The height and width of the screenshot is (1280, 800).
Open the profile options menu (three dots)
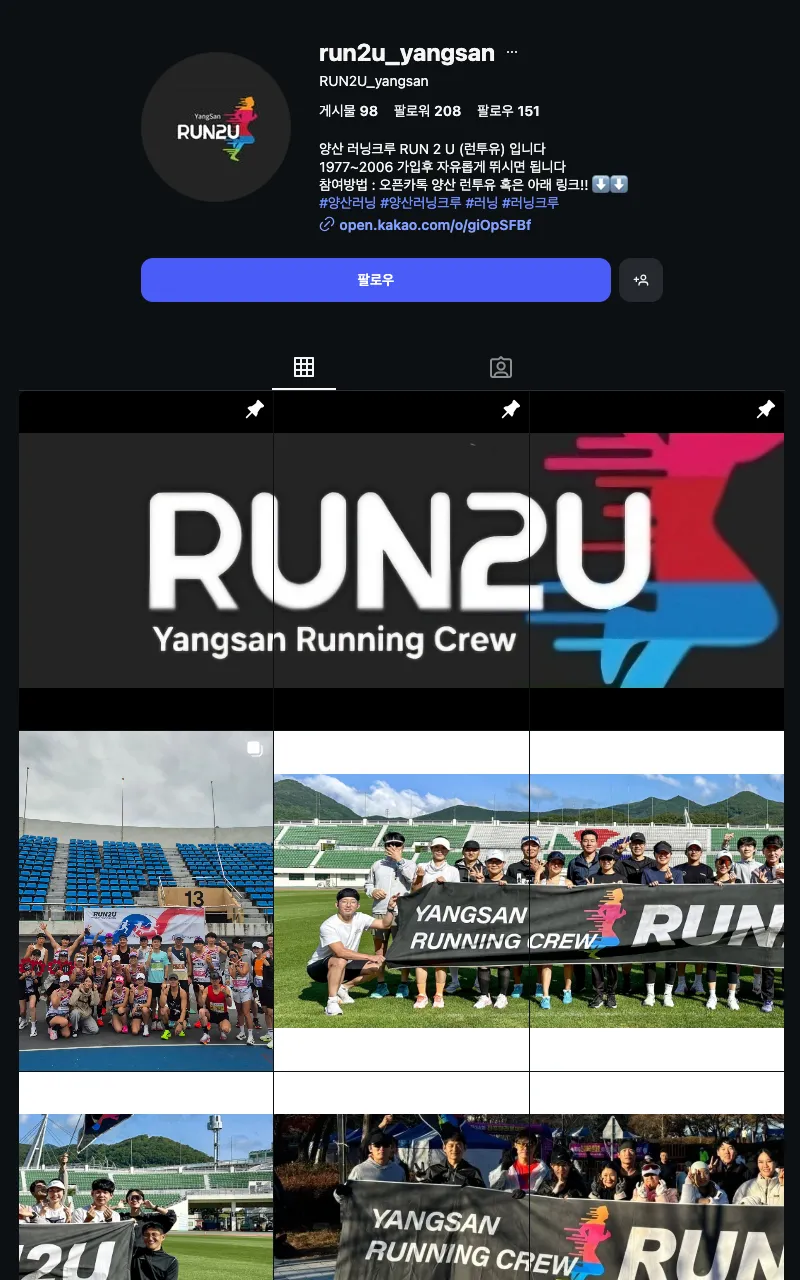click(510, 50)
